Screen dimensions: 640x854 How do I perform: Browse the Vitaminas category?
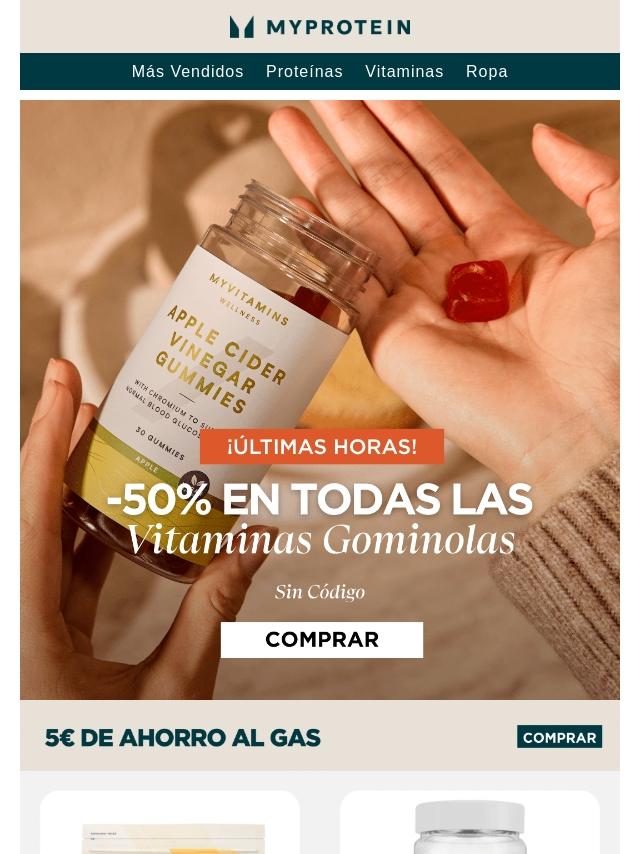[404, 72]
